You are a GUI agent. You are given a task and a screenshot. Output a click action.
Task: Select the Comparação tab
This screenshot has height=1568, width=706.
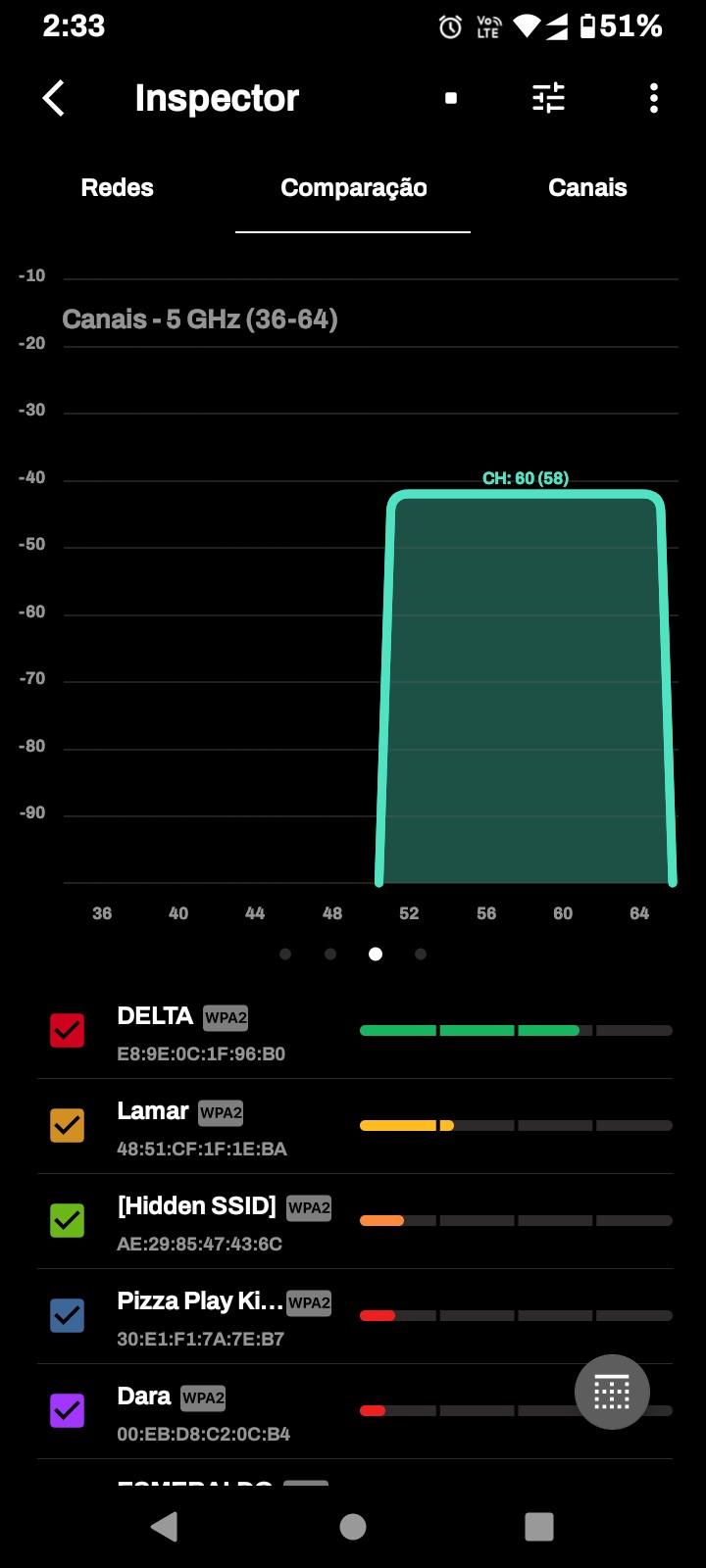353,188
